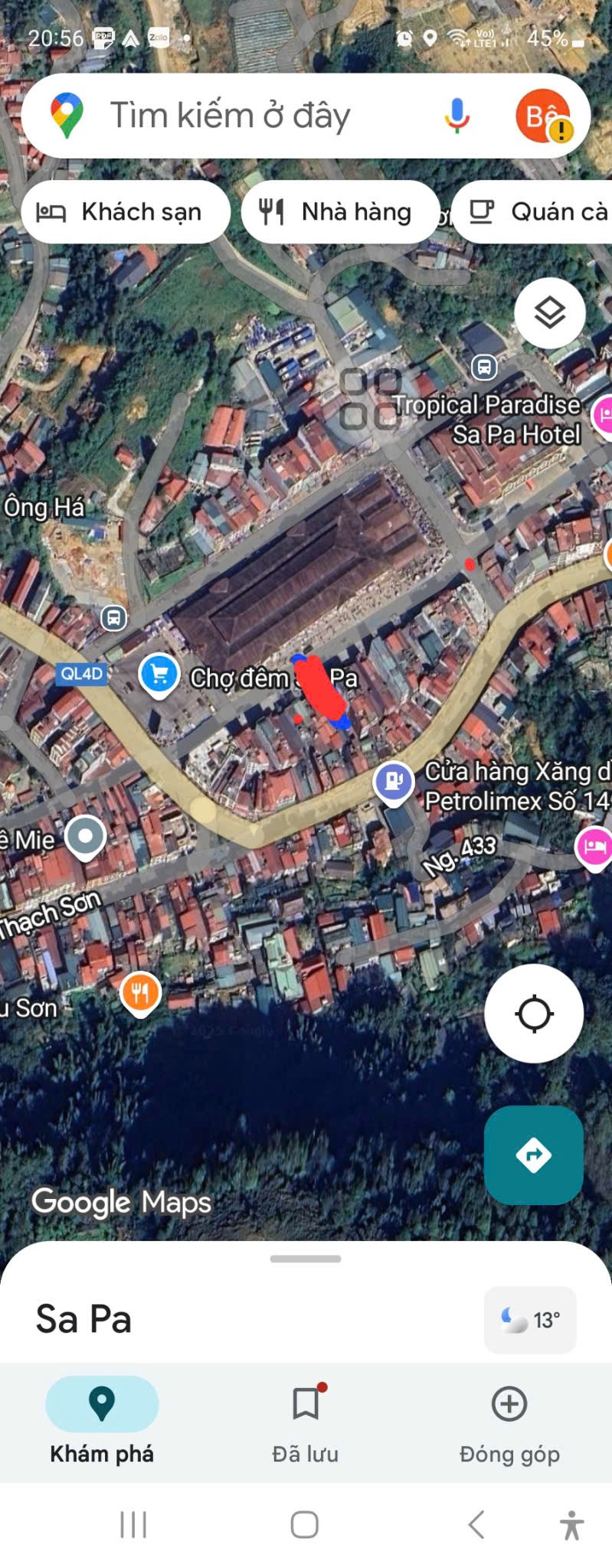The height and width of the screenshot is (1568, 612).
Task: Select the Khách sạn filter chip
Action: [126, 212]
